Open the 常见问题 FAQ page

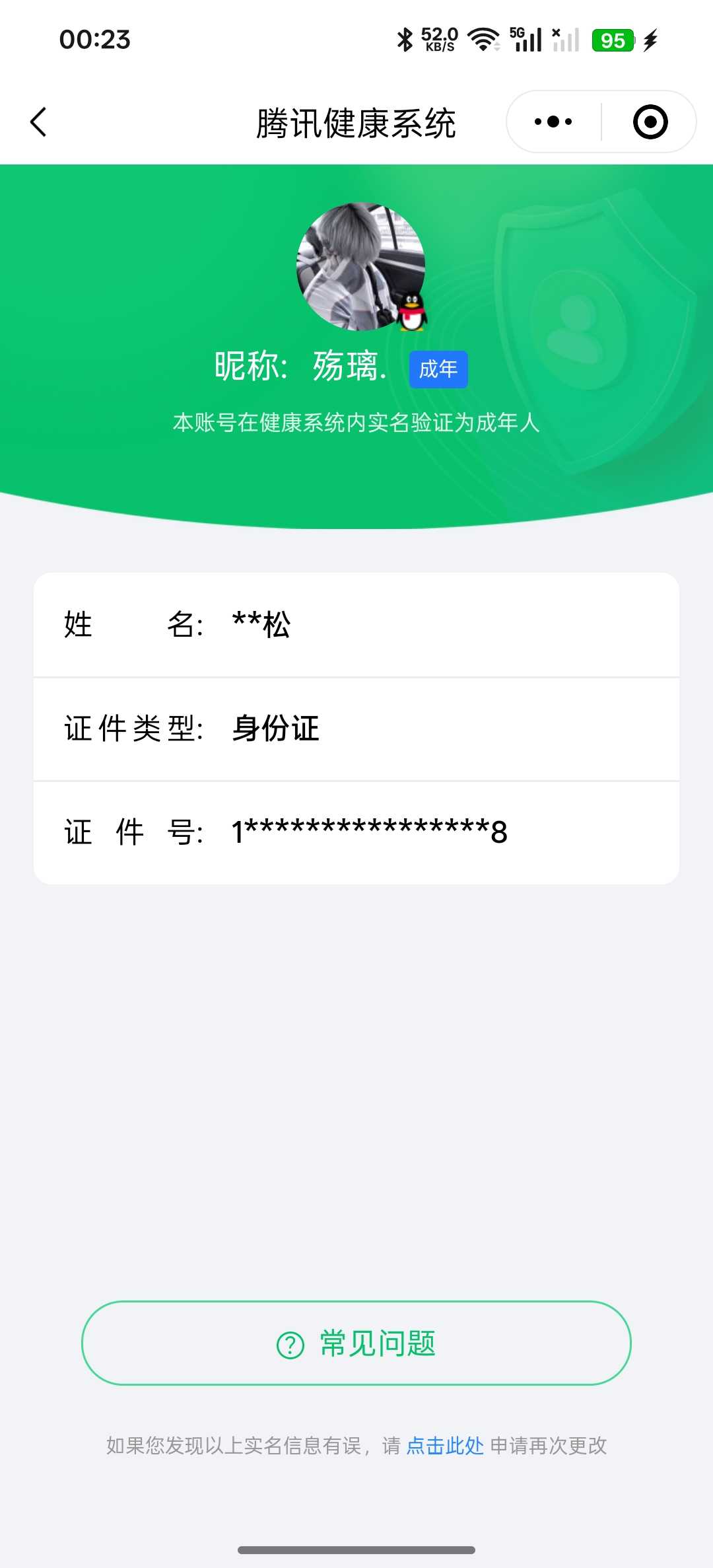[x=356, y=1343]
